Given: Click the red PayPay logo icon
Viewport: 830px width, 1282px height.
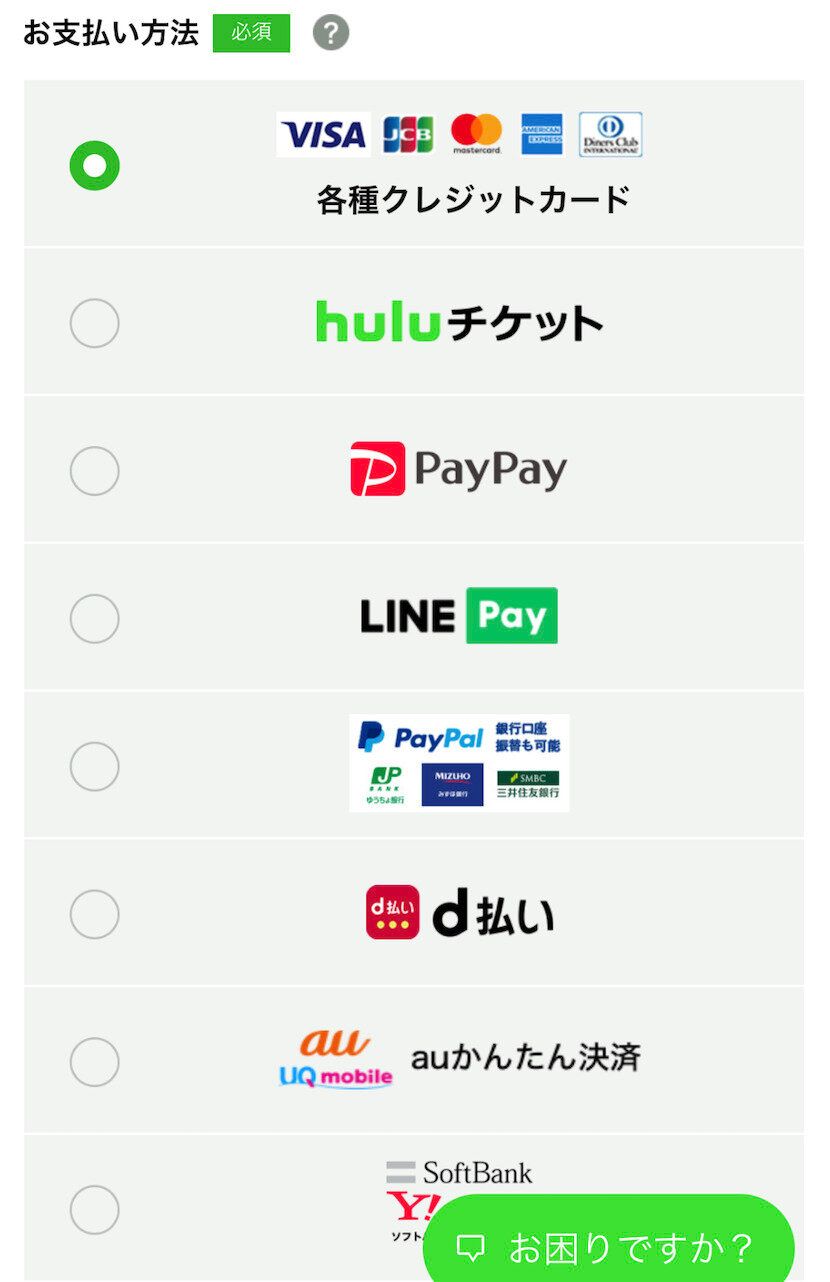Looking at the screenshot, I should coord(376,467).
